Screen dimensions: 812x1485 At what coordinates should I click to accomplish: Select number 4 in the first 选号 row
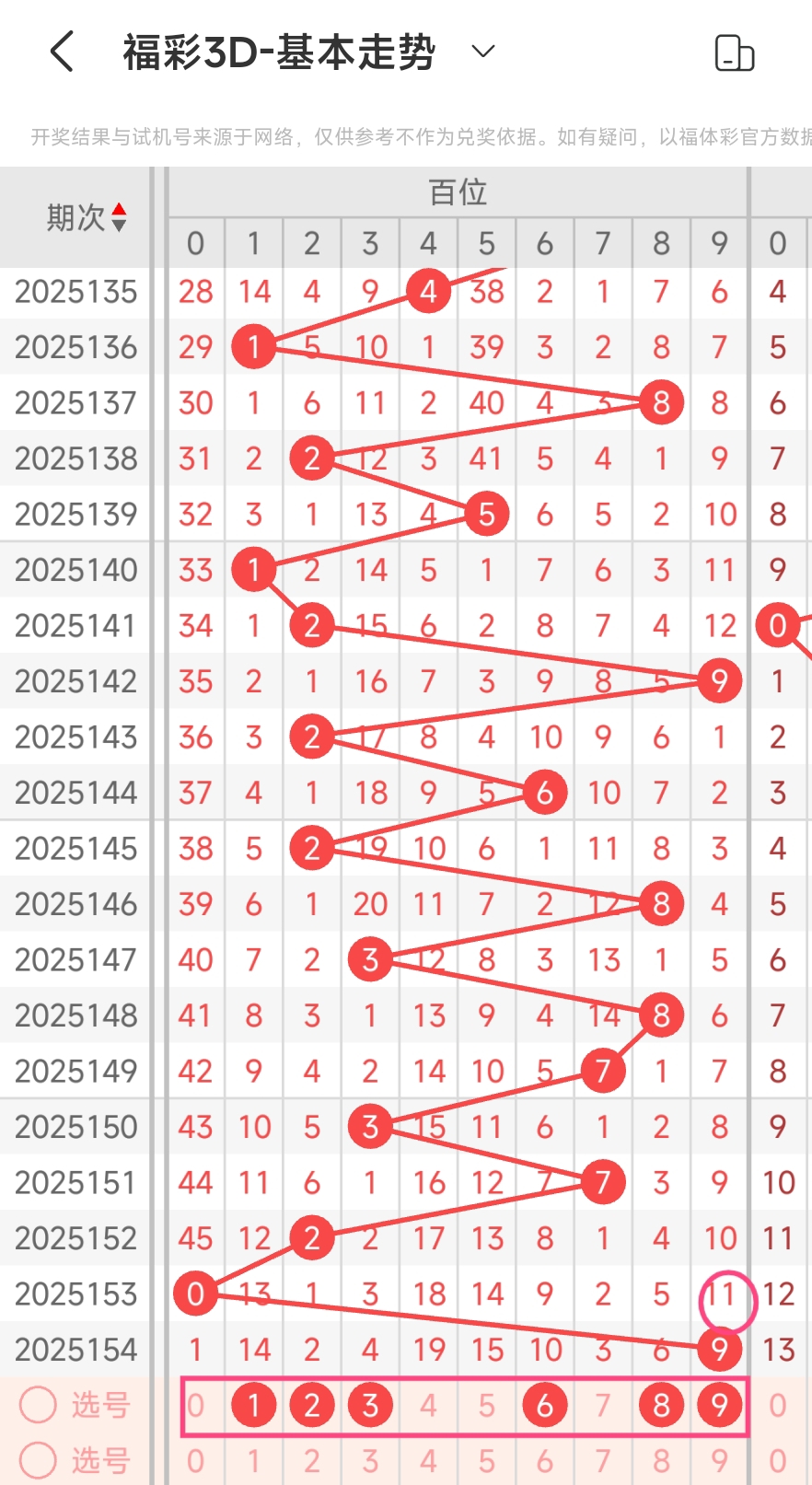point(428,1405)
